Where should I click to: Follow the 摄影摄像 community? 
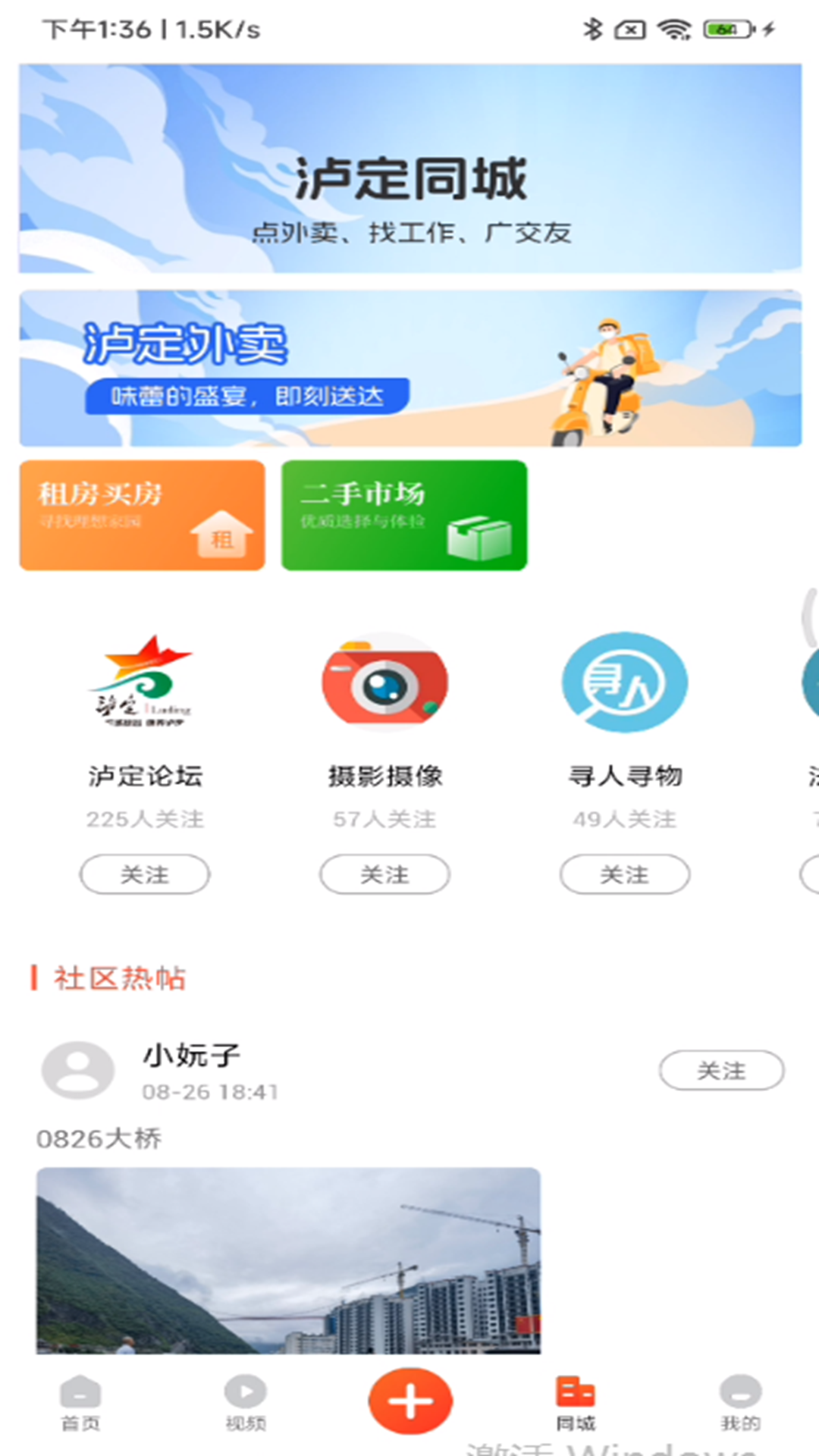click(x=384, y=874)
